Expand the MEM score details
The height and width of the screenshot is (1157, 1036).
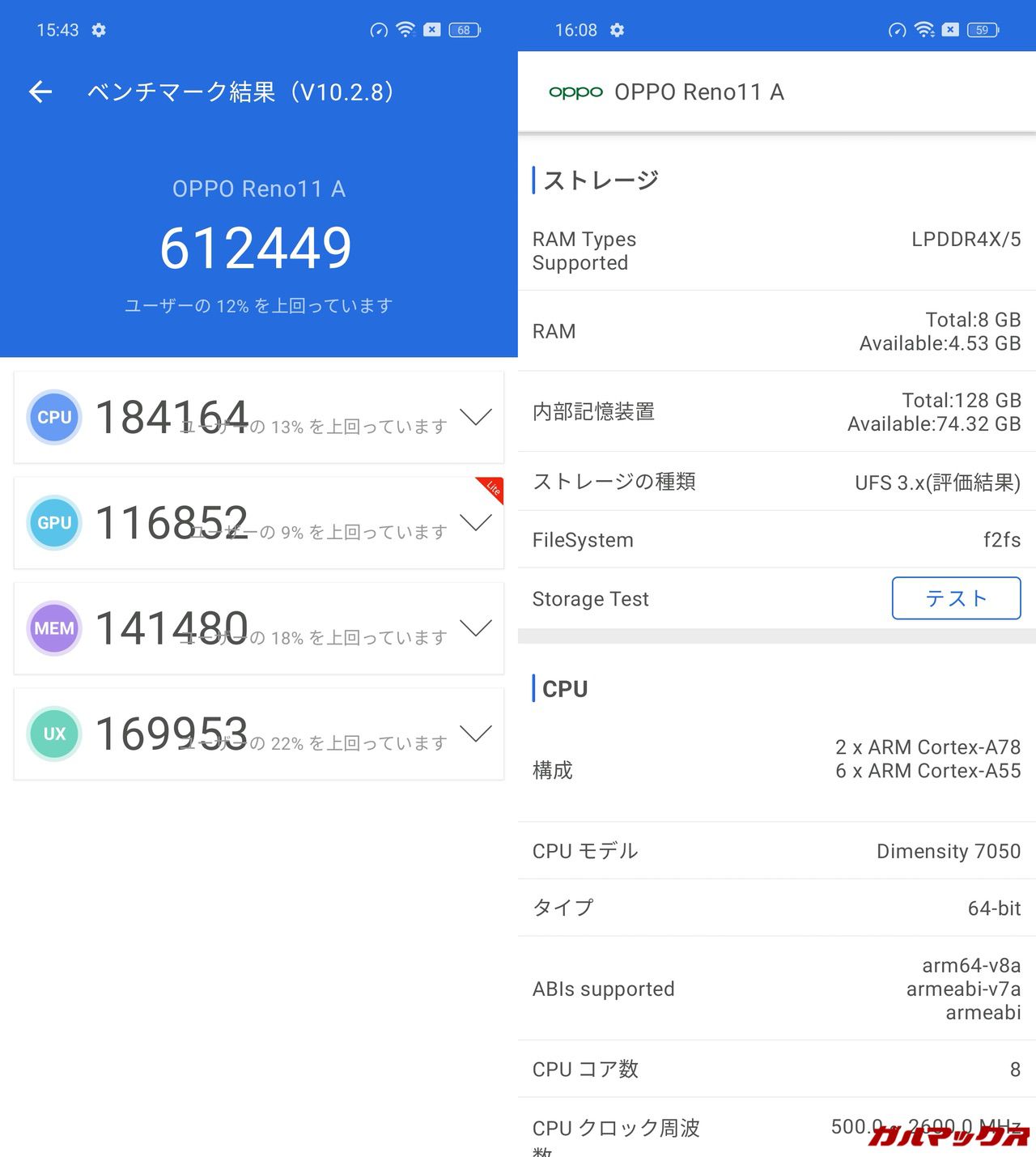pos(475,628)
